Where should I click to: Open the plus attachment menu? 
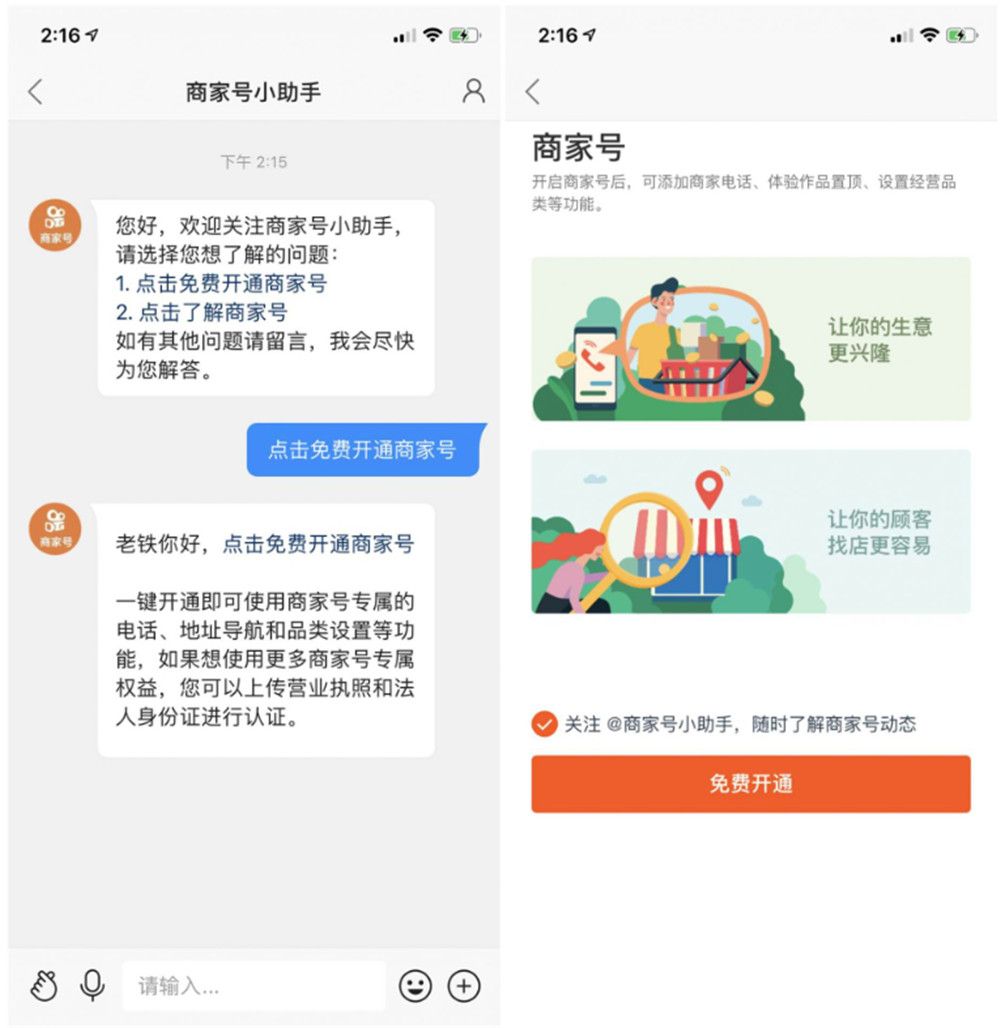click(463, 986)
